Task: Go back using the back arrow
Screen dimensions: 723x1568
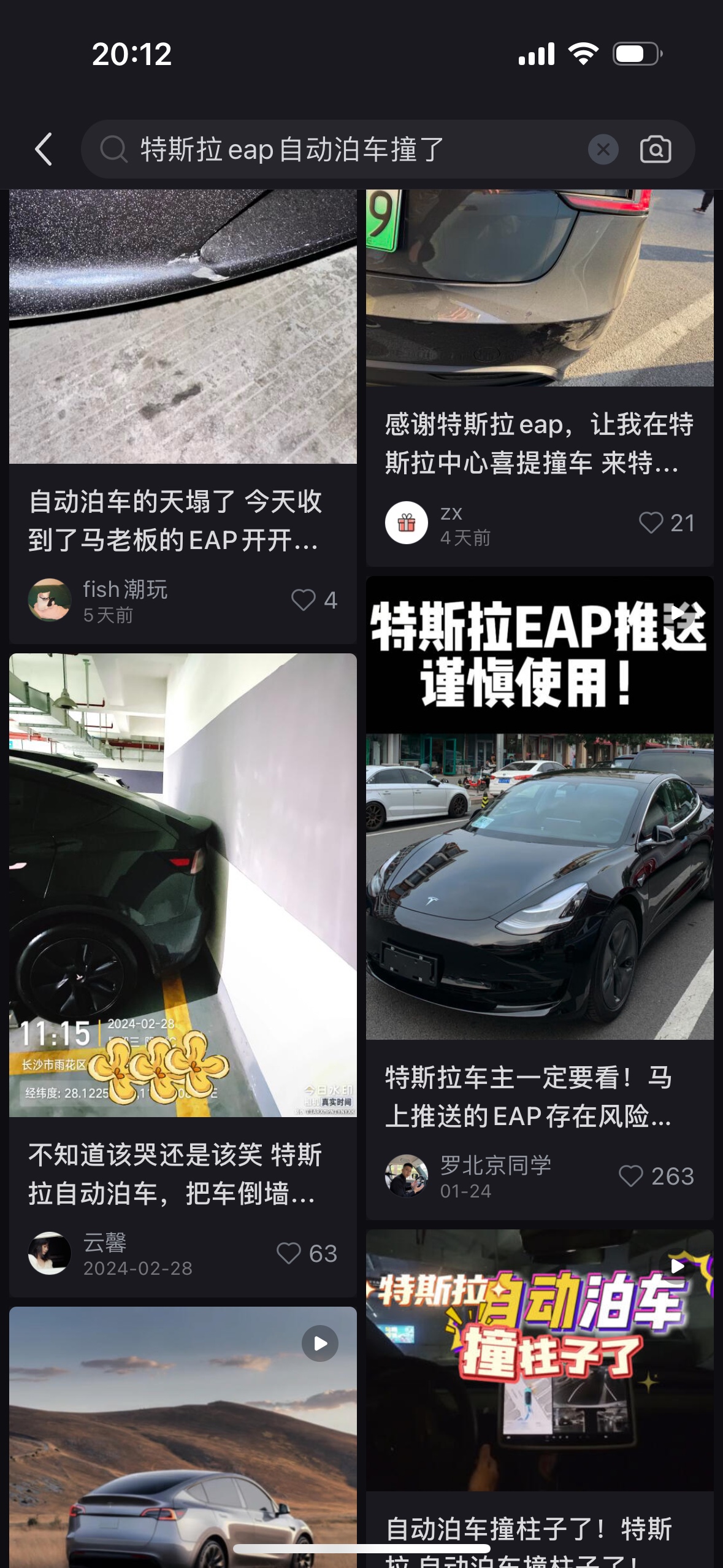Action: coord(43,149)
